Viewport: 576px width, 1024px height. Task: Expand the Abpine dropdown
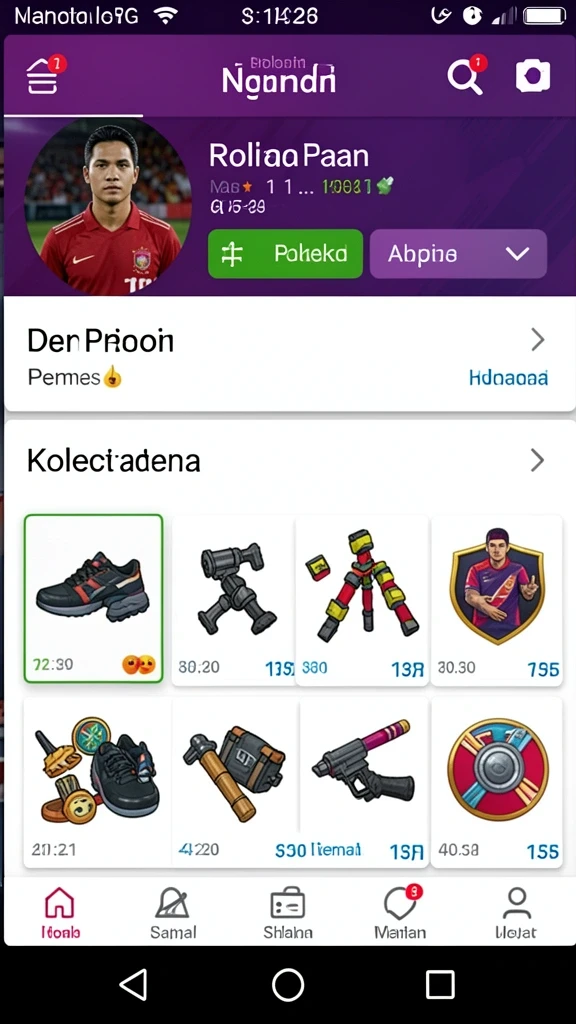click(x=458, y=253)
